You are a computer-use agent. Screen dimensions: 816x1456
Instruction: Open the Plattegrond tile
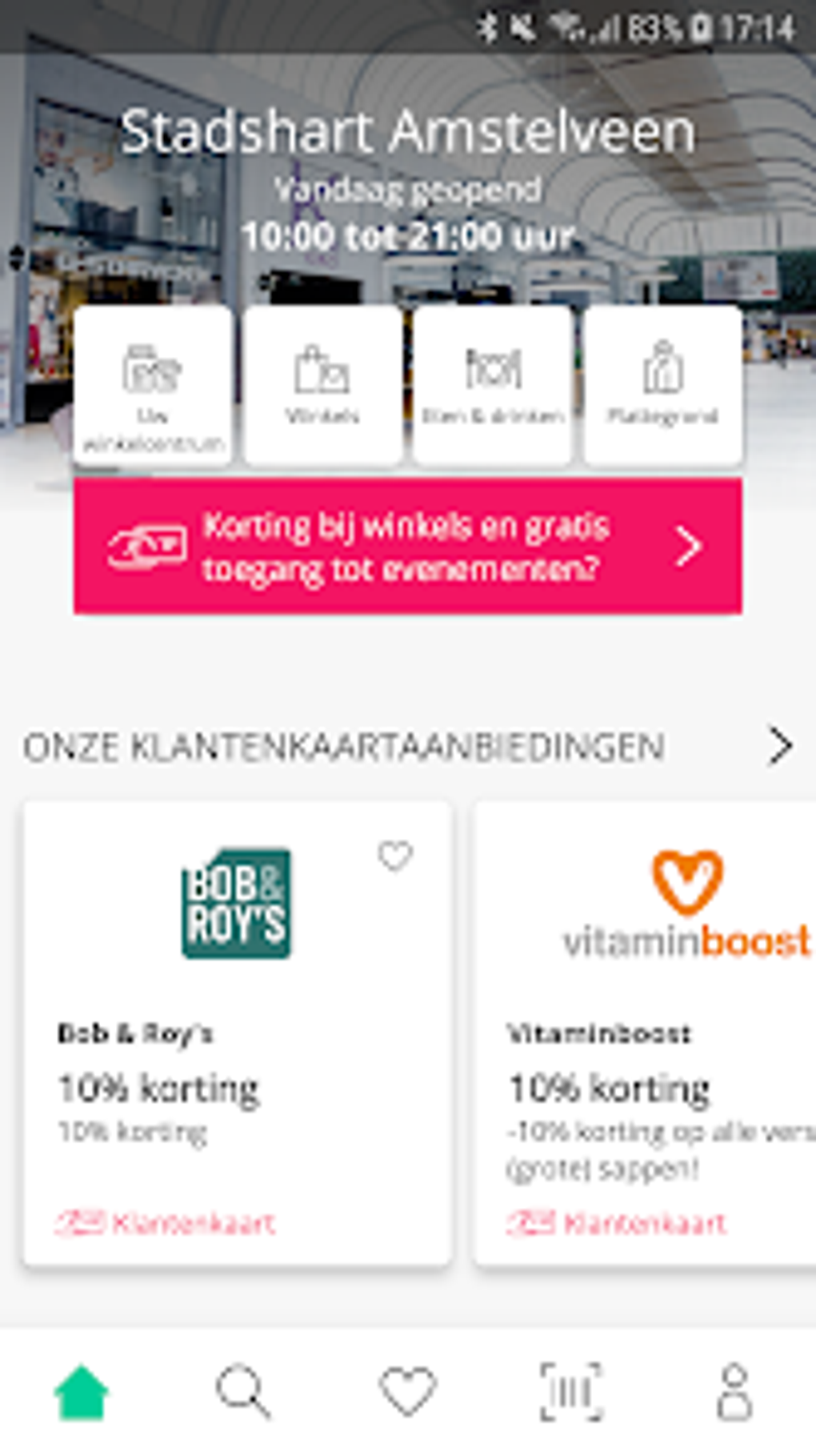(x=663, y=385)
